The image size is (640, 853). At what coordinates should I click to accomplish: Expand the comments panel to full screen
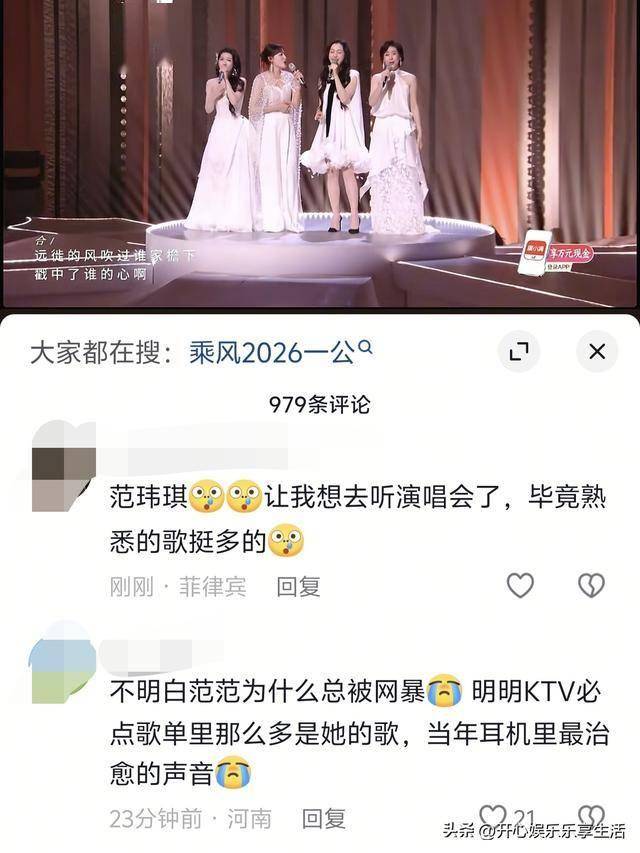click(x=518, y=351)
